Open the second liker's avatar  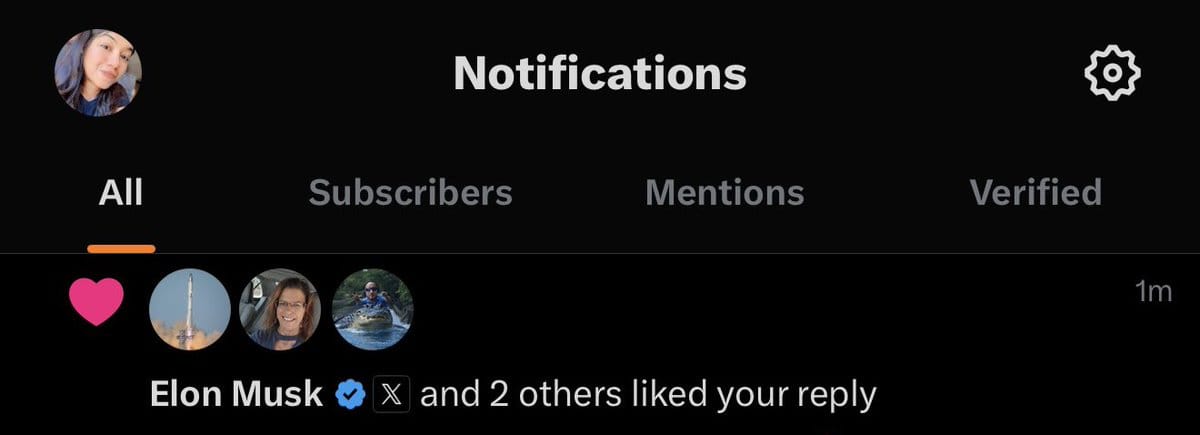coord(281,309)
